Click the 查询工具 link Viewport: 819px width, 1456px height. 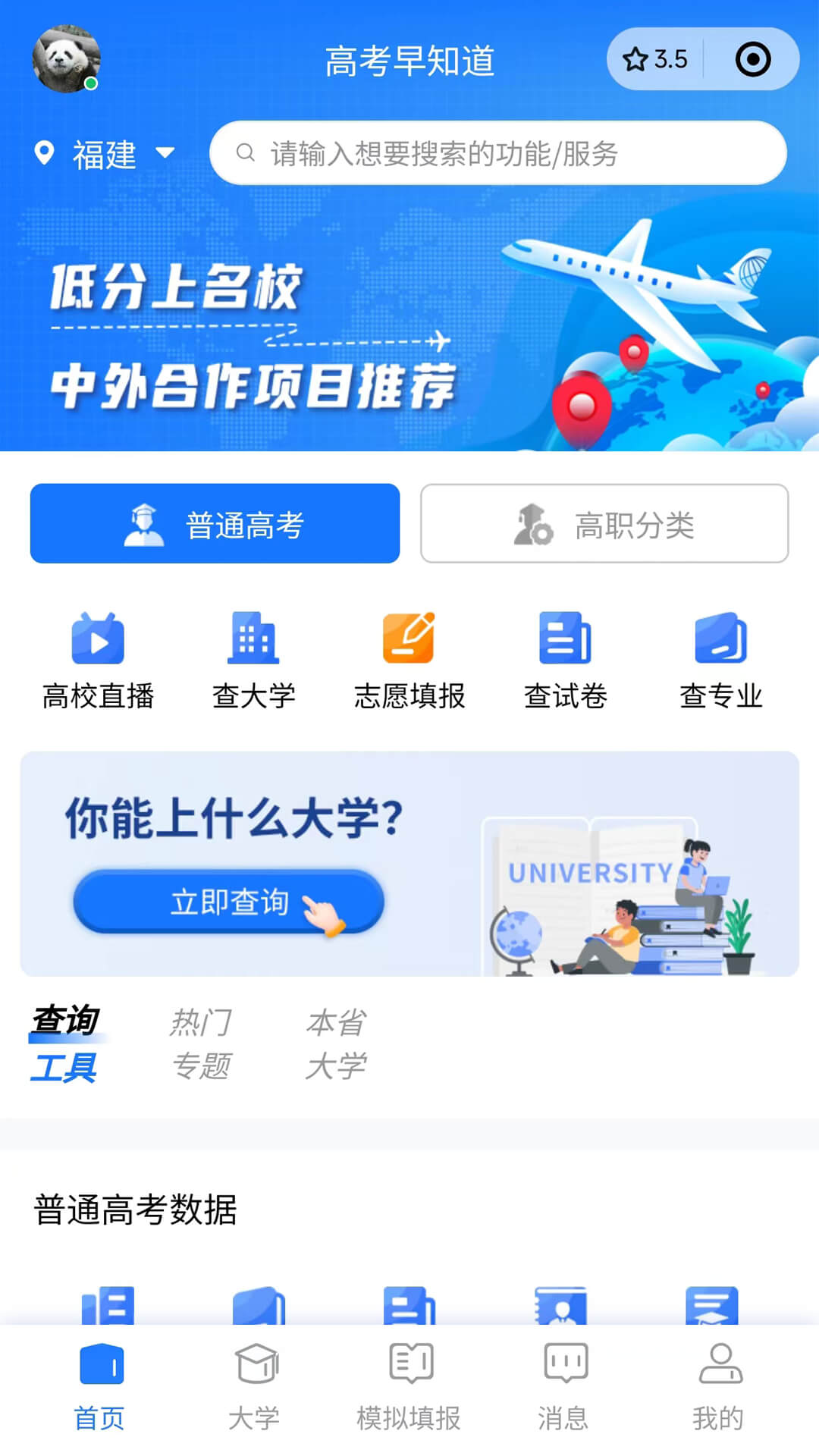(x=64, y=1043)
